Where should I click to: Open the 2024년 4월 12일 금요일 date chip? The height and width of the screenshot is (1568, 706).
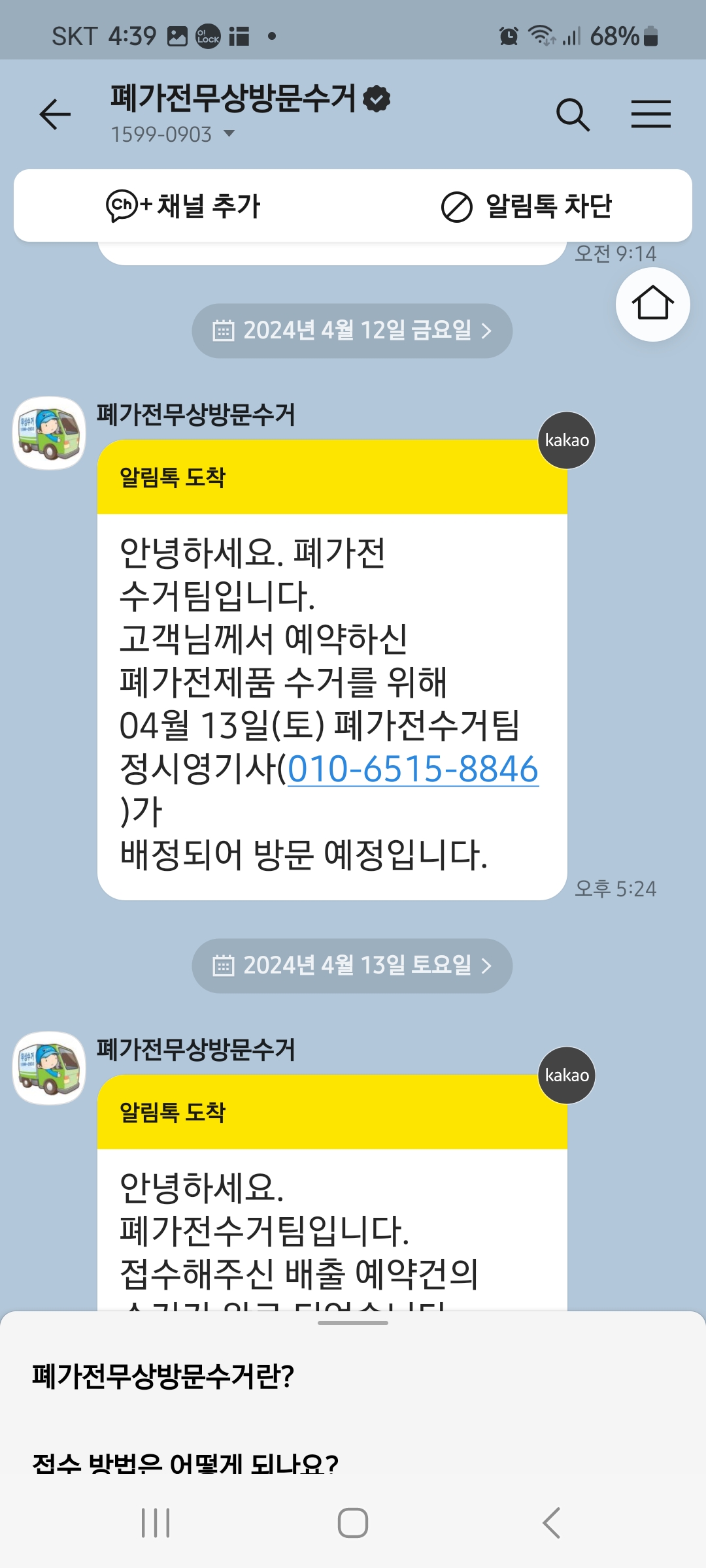click(352, 331)
